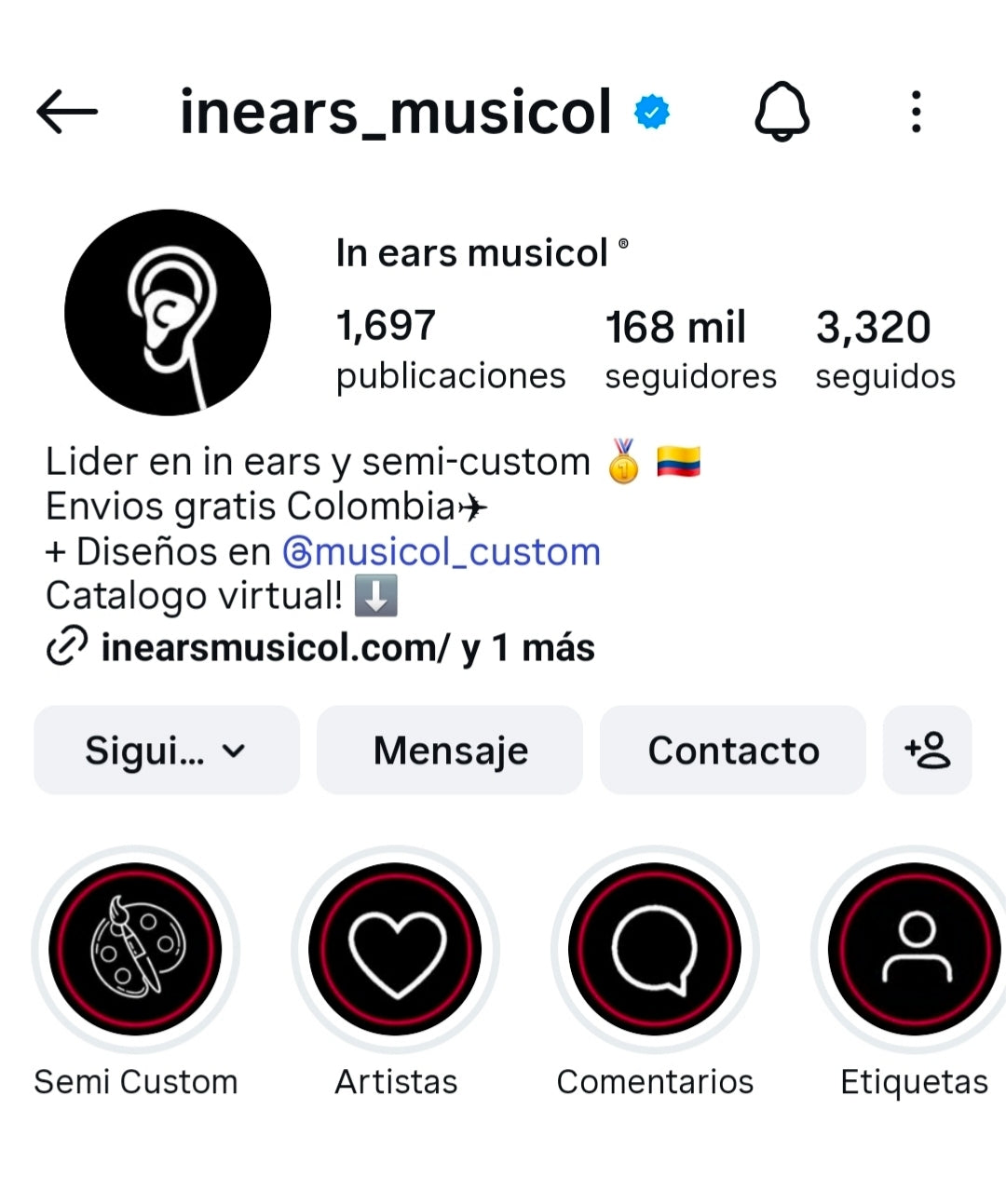Show suggested accounts with add-person icon
The height and width of the screenshot is (1204, 1006).
point(927,751)
